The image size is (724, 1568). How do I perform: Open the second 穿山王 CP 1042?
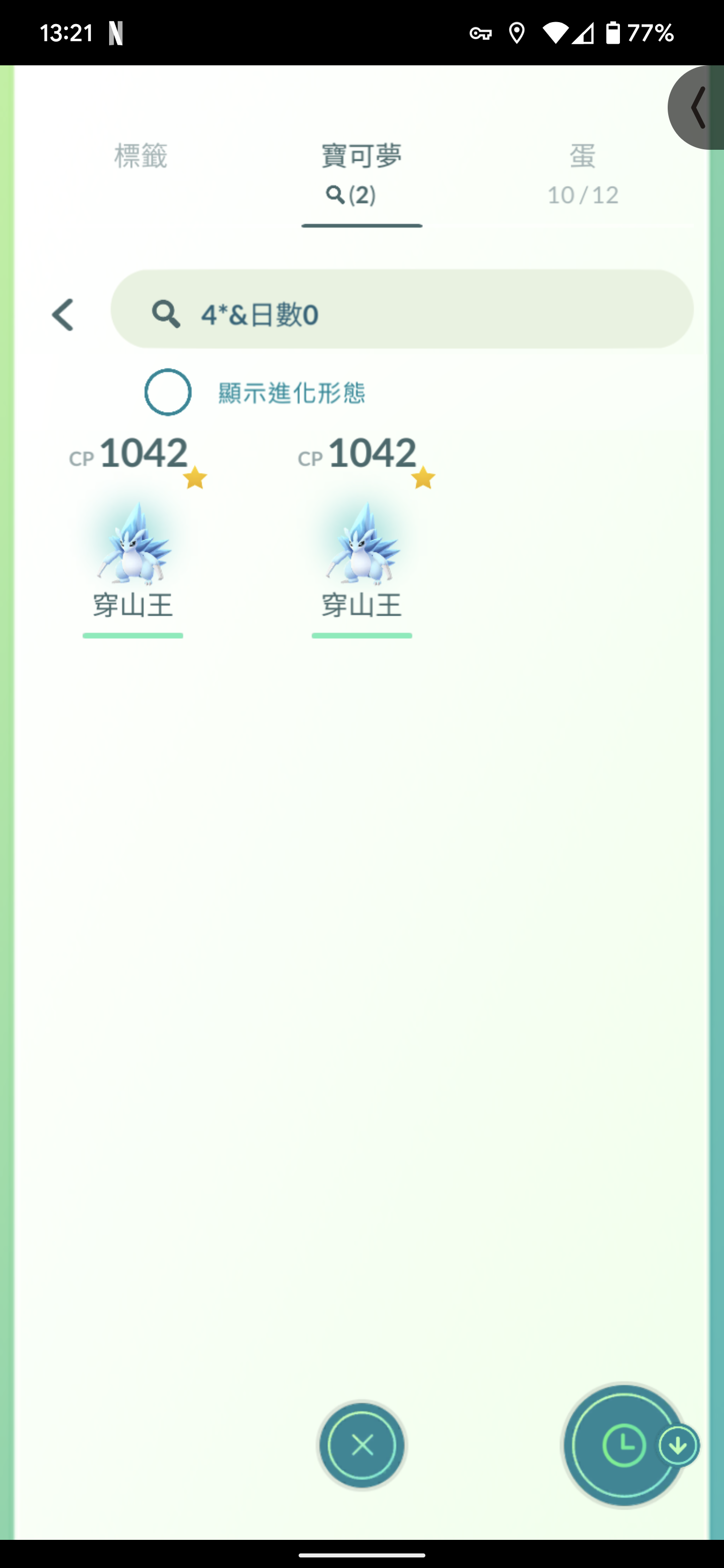click(363, 542)
